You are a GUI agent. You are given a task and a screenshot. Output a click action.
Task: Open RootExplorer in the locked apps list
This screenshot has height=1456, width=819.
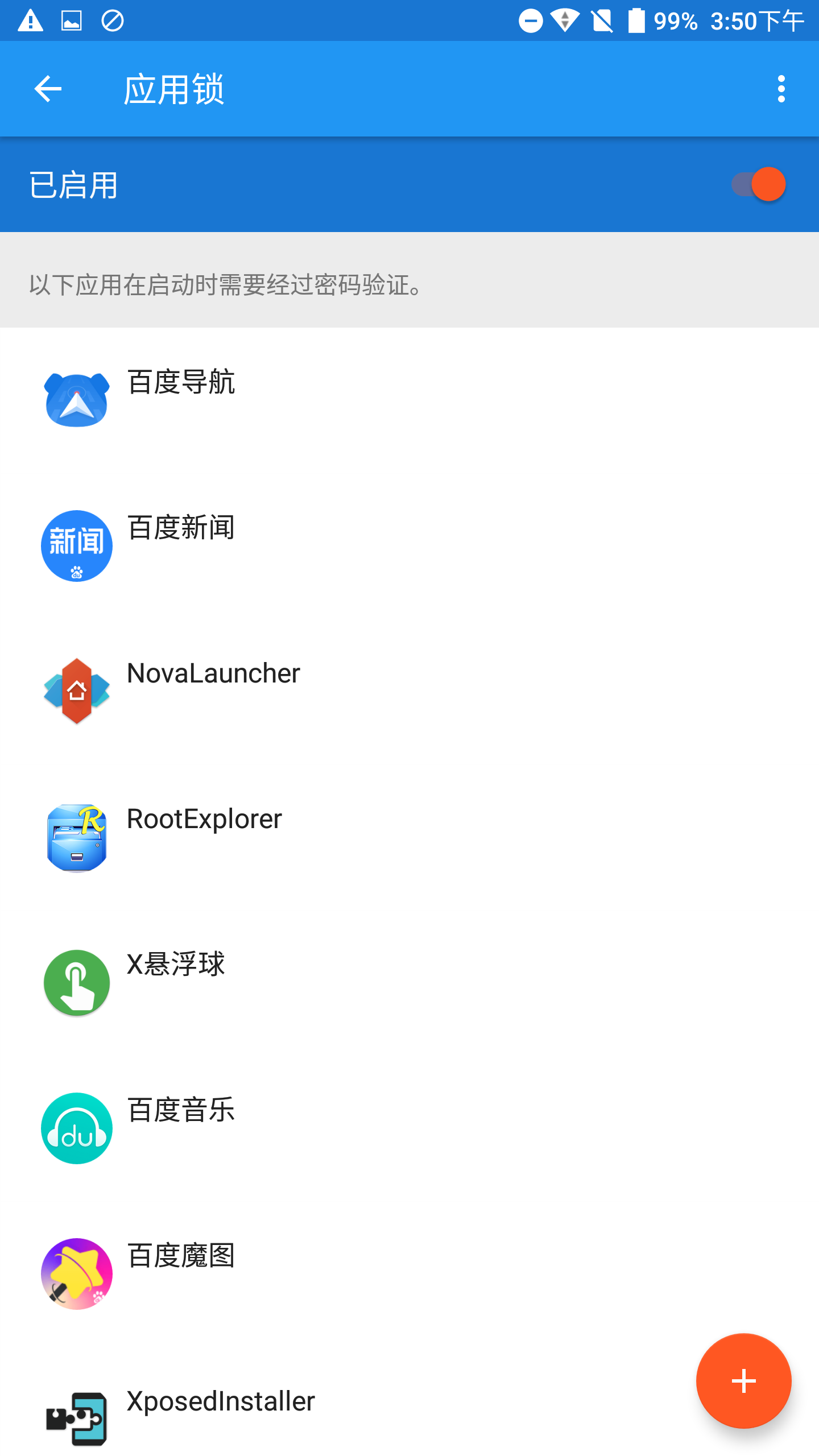click(77, 836)
